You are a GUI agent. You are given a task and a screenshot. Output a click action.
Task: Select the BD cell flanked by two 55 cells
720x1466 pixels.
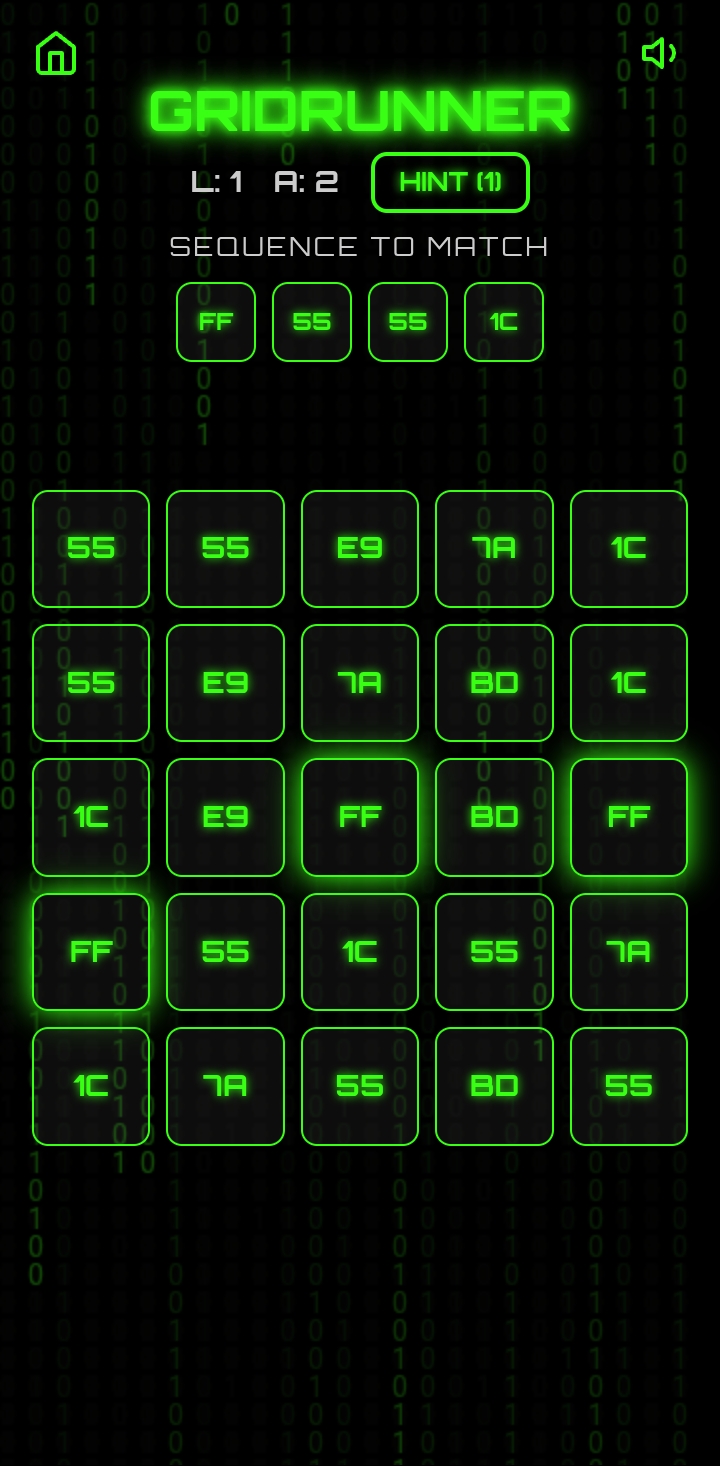494,1086
